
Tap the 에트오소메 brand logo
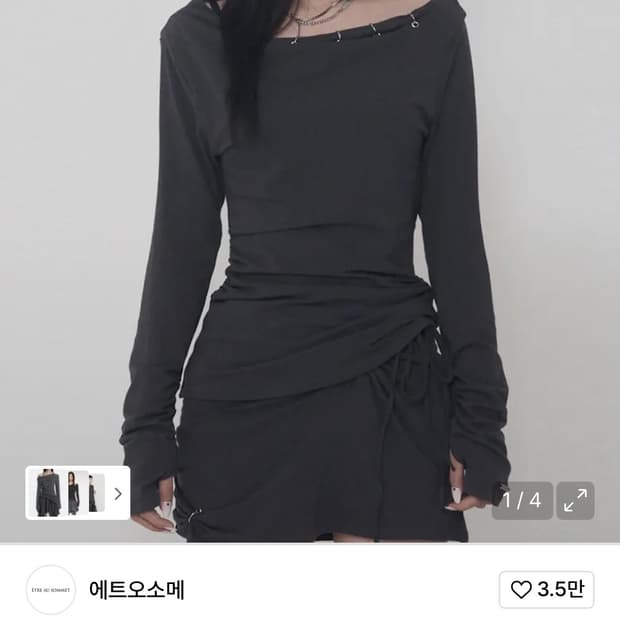click(x=51, y=590)
